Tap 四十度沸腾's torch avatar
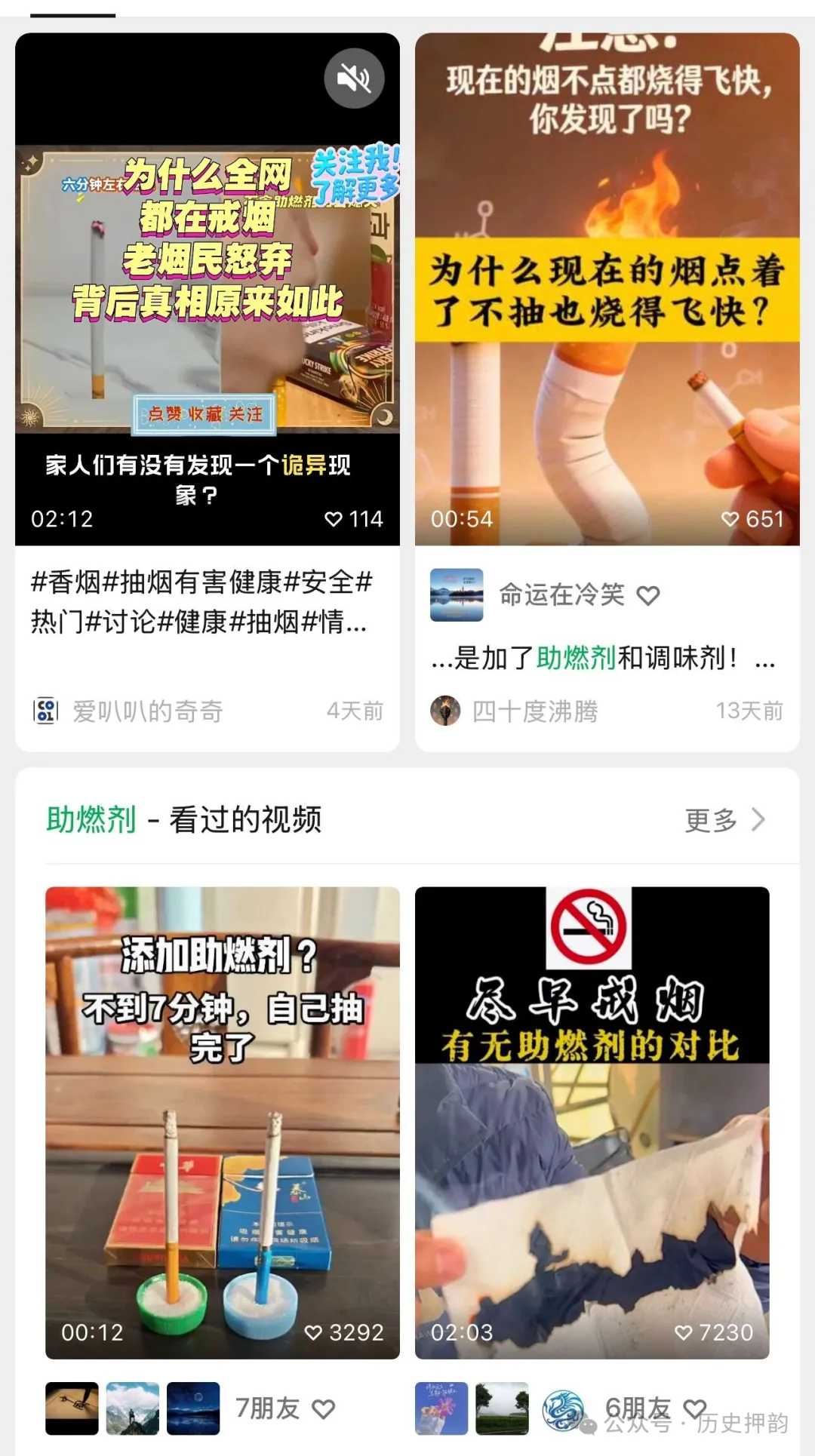 (x=447, y=711)
